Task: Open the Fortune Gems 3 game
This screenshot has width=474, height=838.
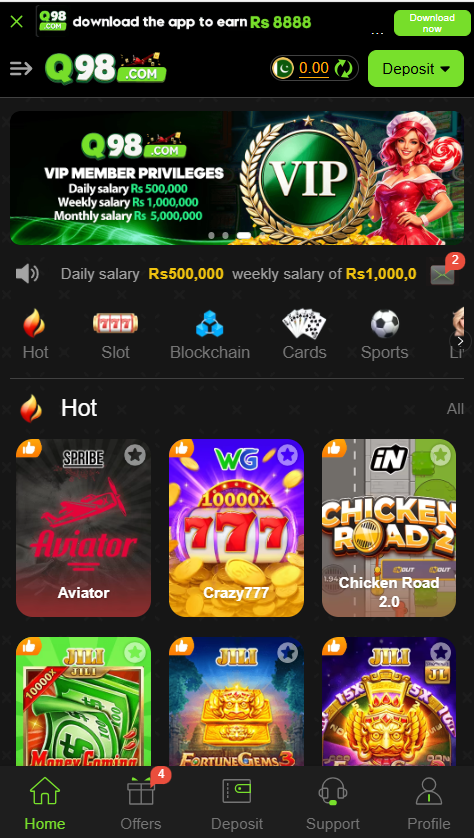Action: point(236,701)
